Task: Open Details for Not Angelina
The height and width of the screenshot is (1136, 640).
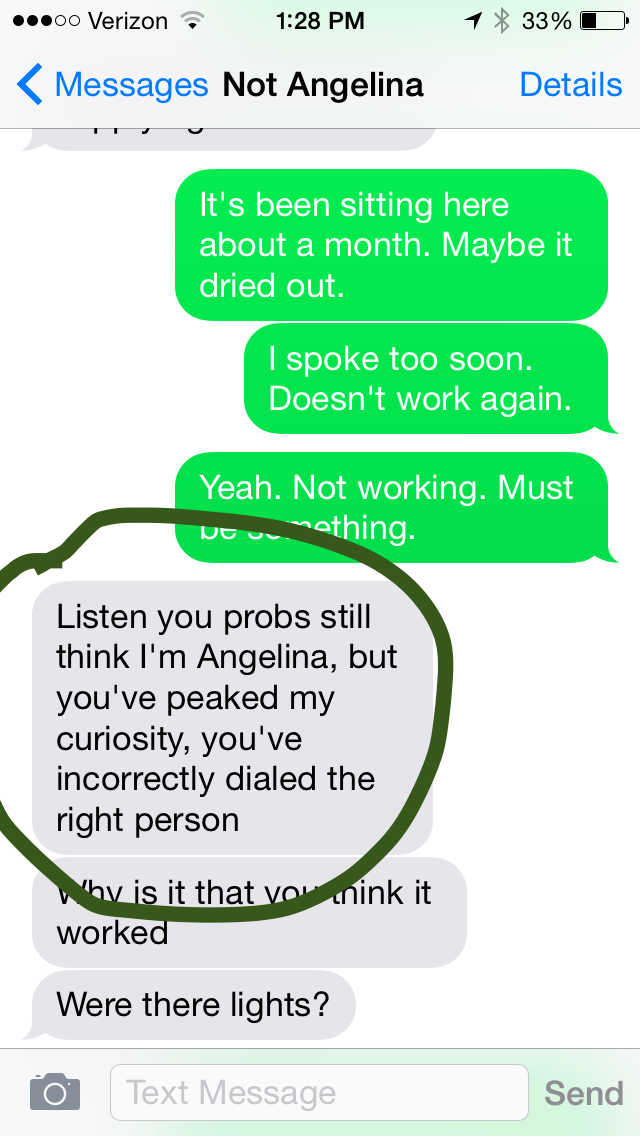Action: coord(570,85)
